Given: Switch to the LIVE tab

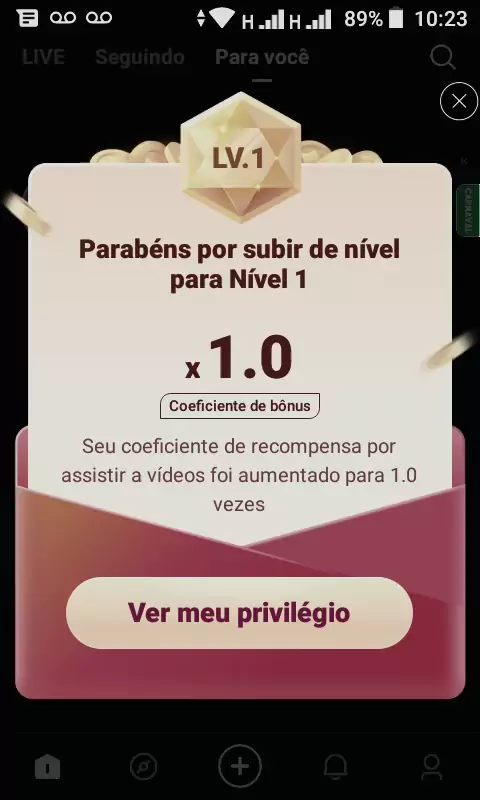Looking at the screenshot, I should [43, 57].
